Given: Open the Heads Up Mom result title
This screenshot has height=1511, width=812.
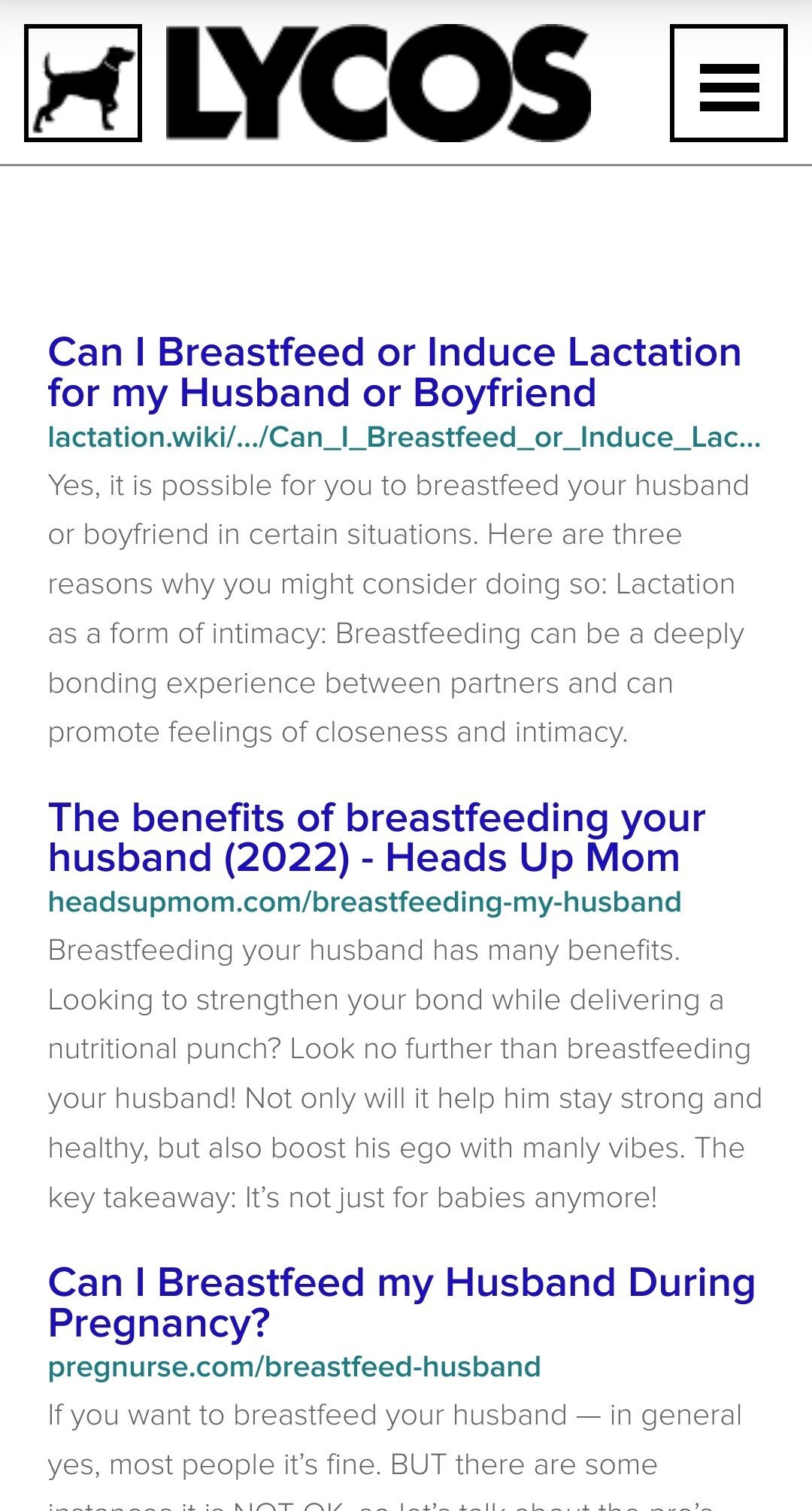Looking at the screenshot, I should click(377, 837).
